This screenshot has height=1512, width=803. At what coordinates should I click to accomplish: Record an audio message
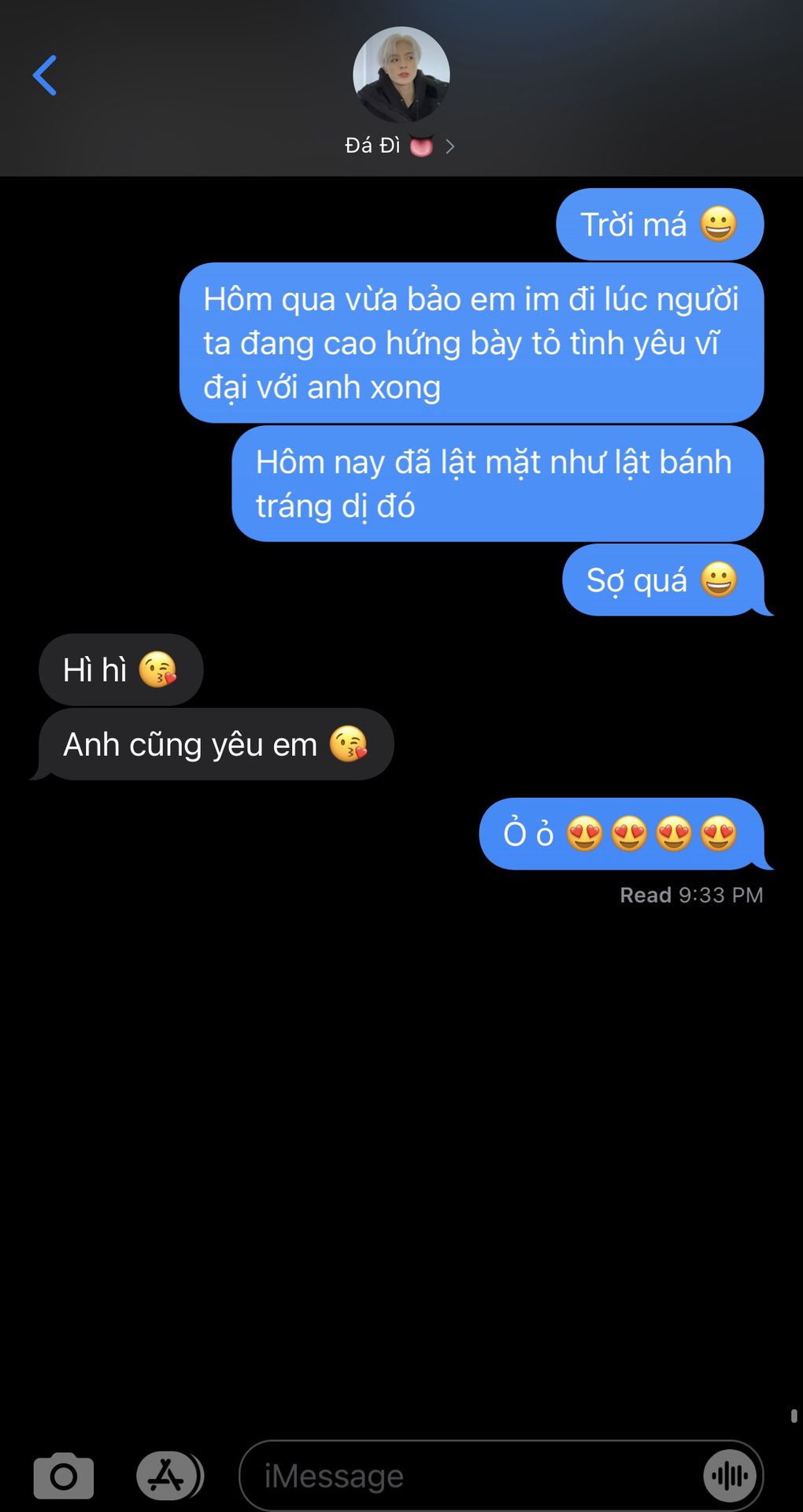tap(730, 1476)
